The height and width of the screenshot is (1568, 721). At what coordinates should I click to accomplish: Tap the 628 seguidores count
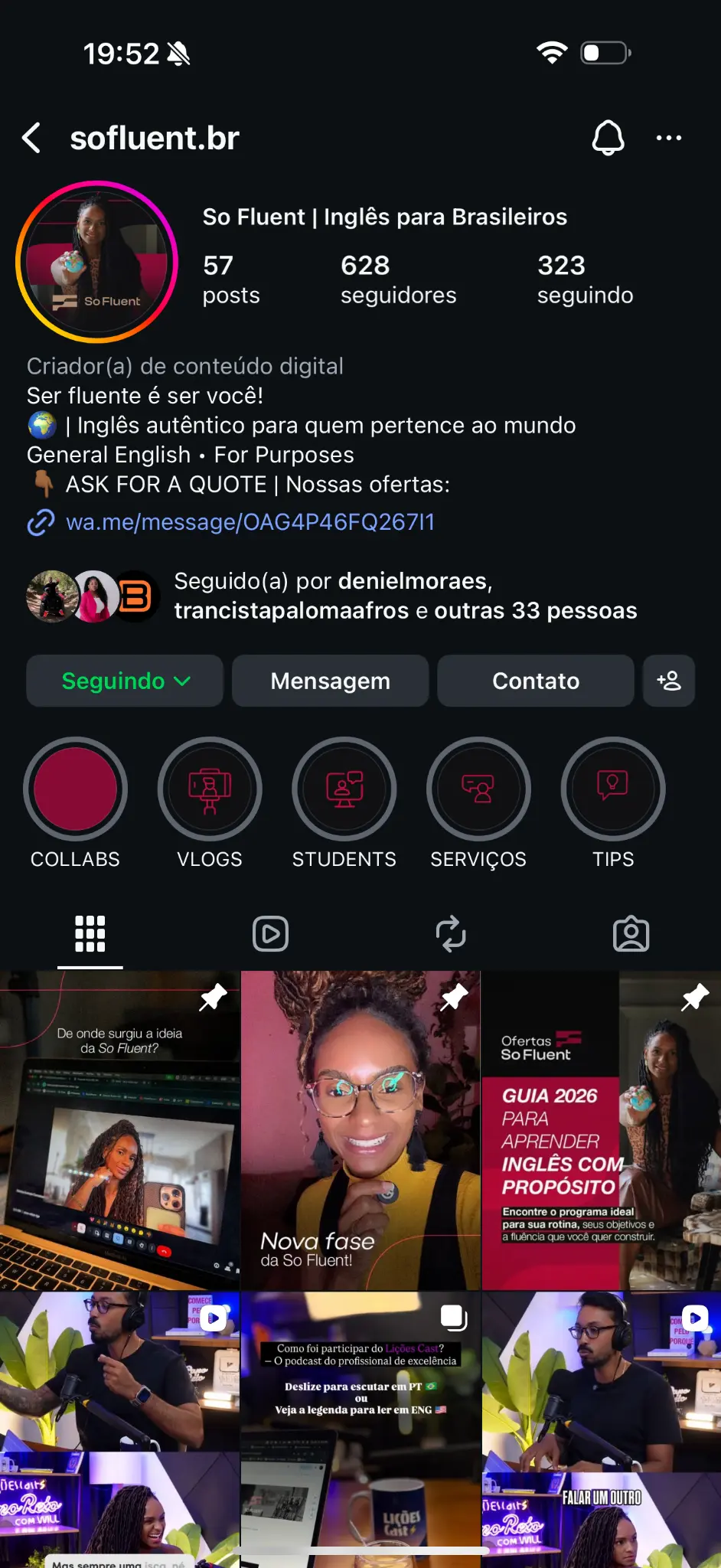pos(398,279)
